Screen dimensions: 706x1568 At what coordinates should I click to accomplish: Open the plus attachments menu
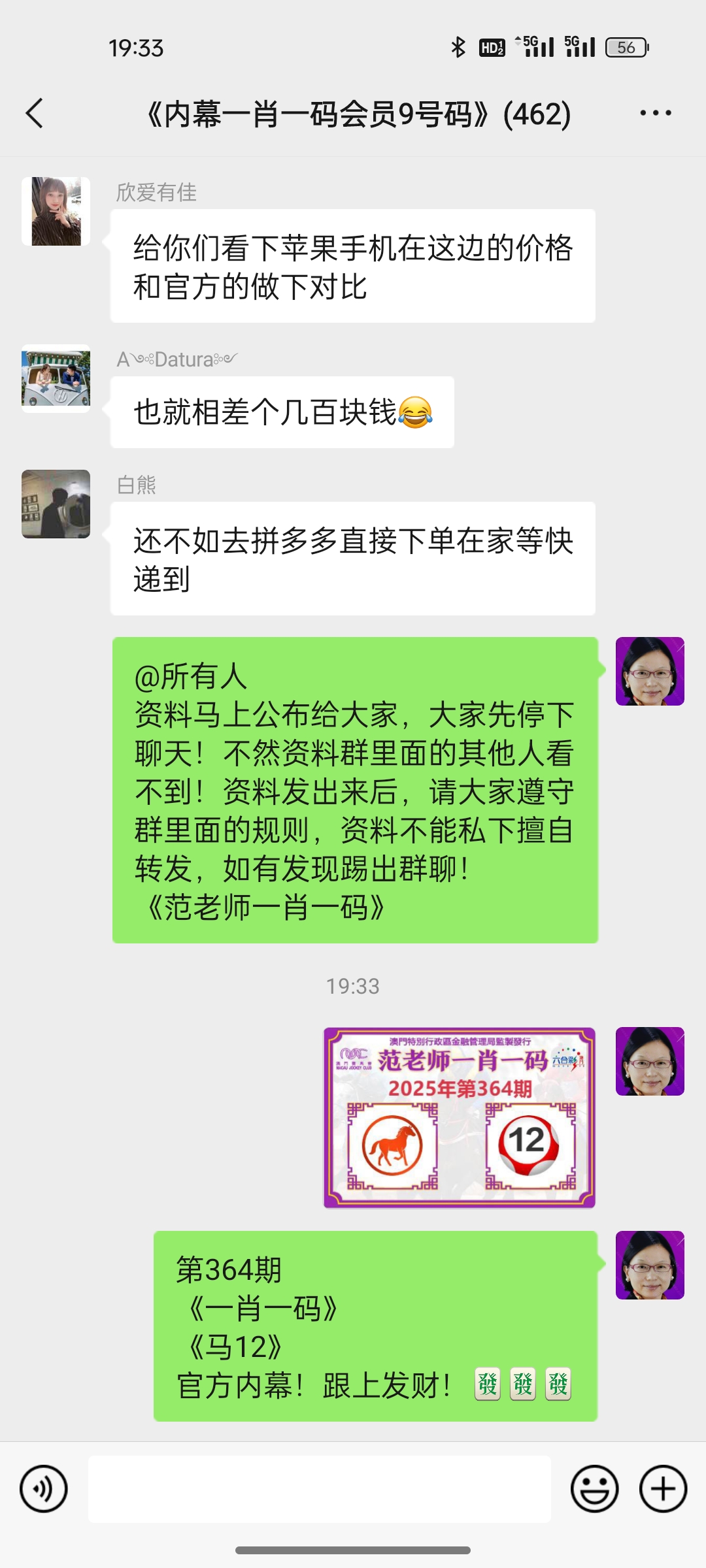click(x=663, y=1489)
